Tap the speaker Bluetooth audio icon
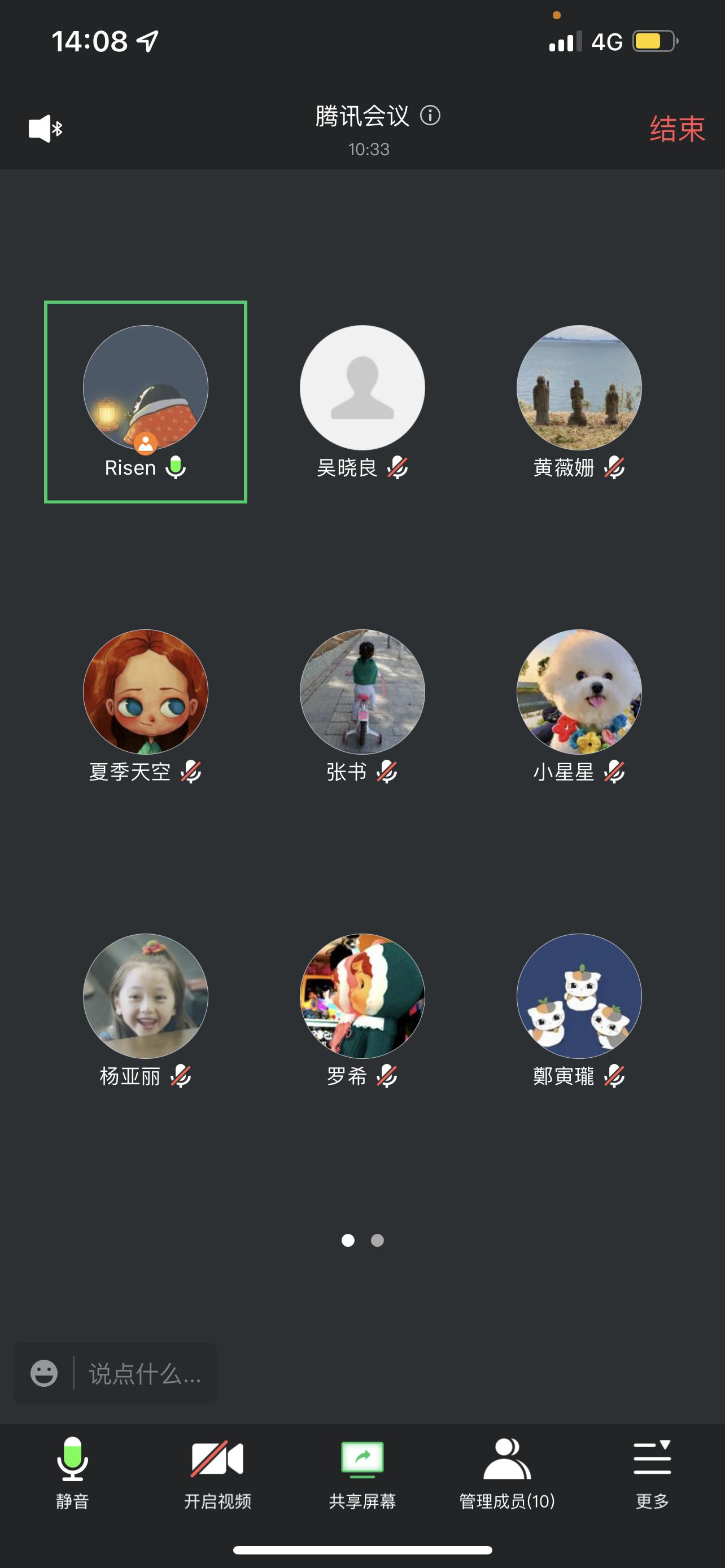Screen dimensions: 725x1568 [x=46, y=129]
